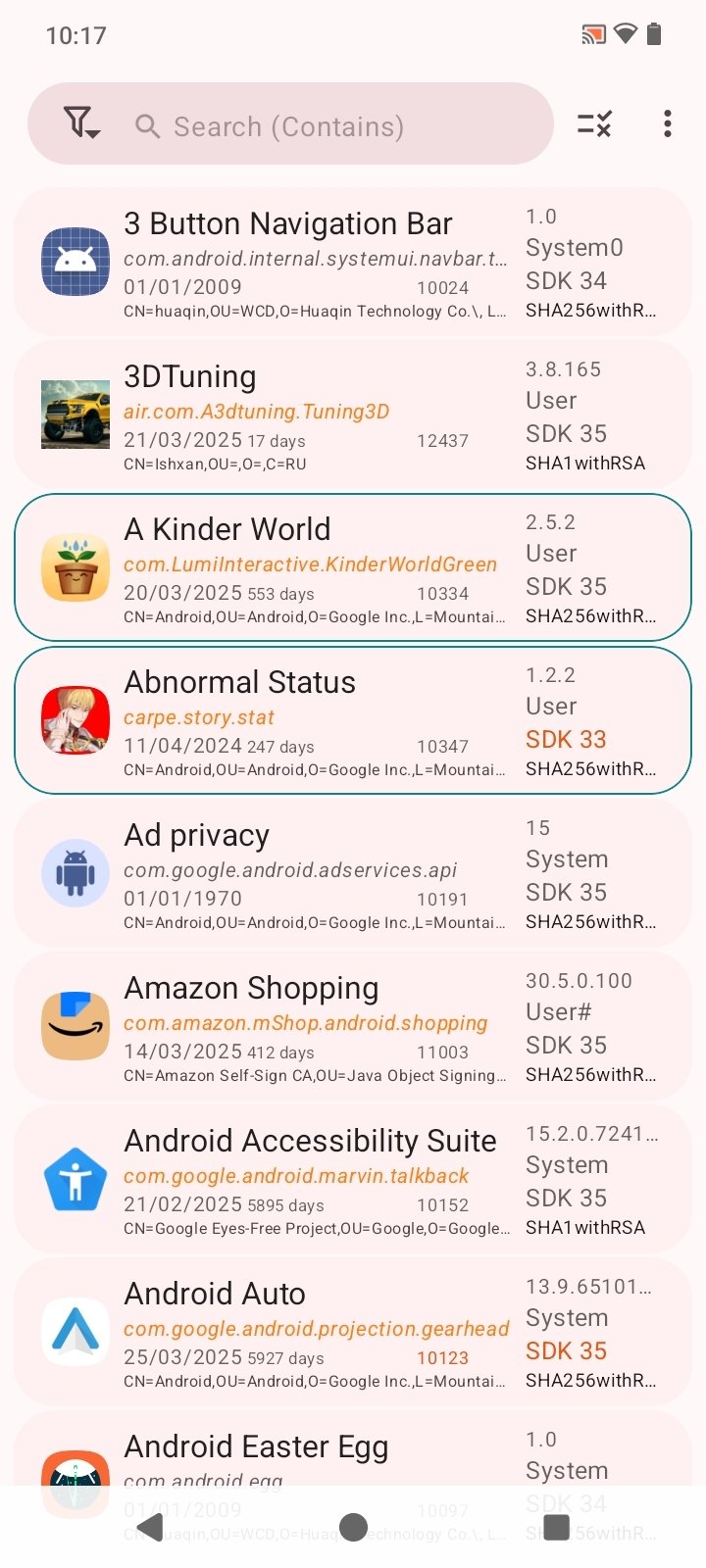Open the 3DTuning app entry
Viewport: 706px width, 1568px height.
353,416
